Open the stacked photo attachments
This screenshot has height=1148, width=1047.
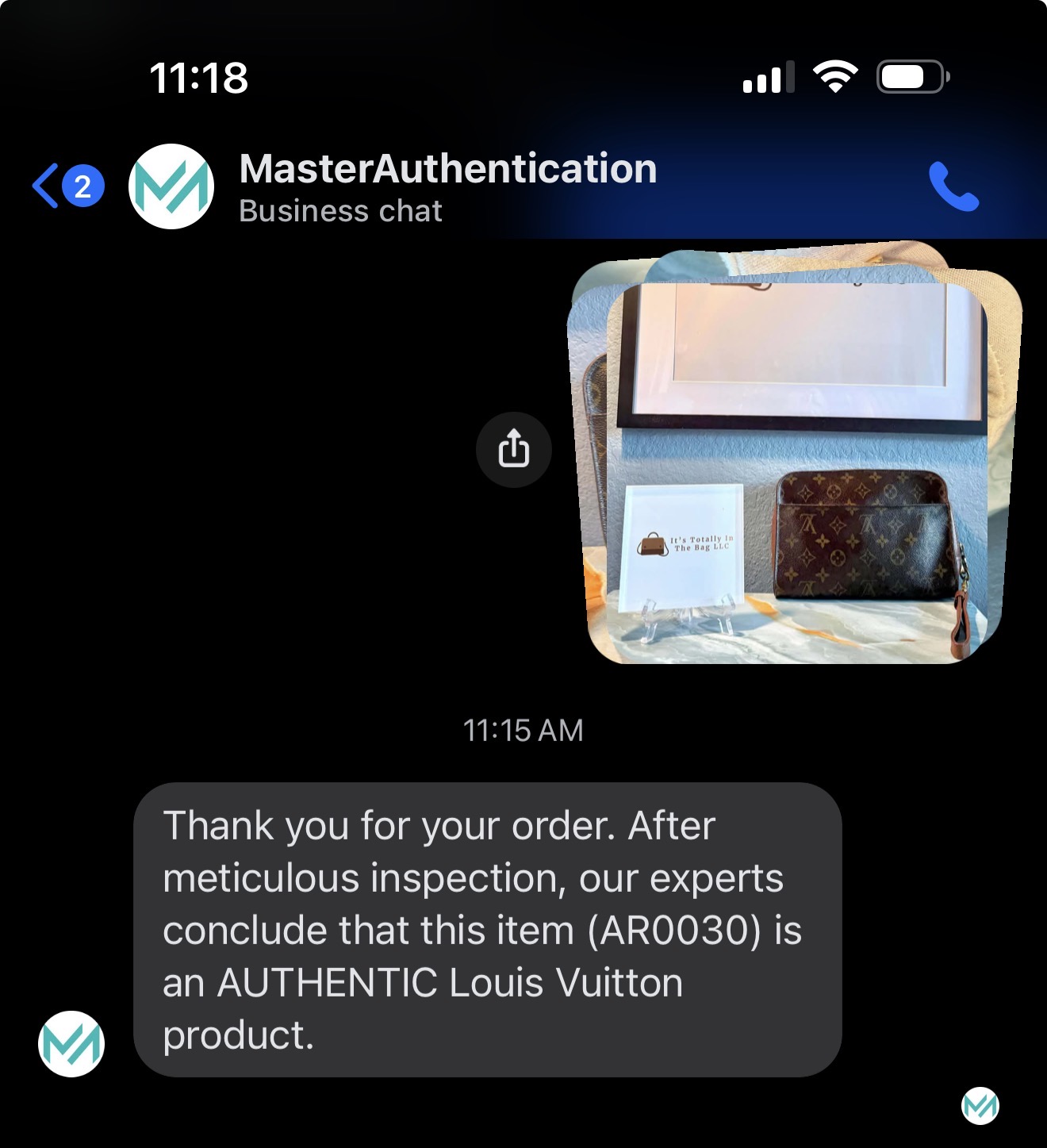[796, 468]
